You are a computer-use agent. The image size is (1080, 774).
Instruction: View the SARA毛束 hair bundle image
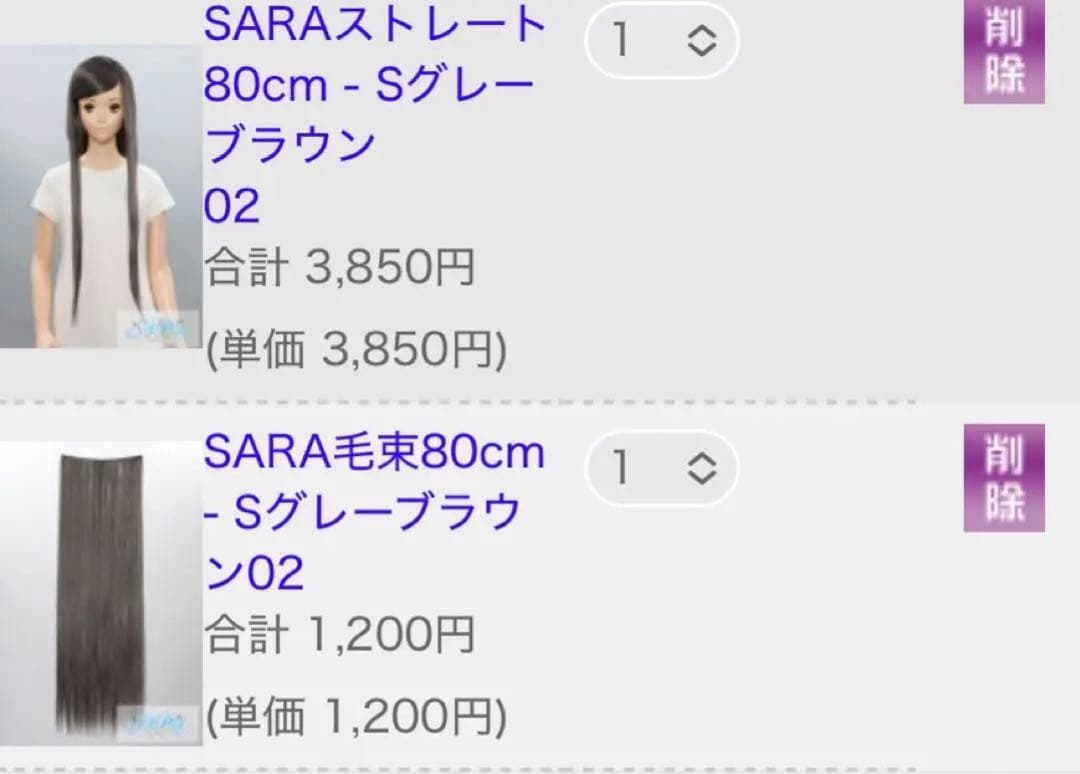pyautogui.click(x=100, y=594)
